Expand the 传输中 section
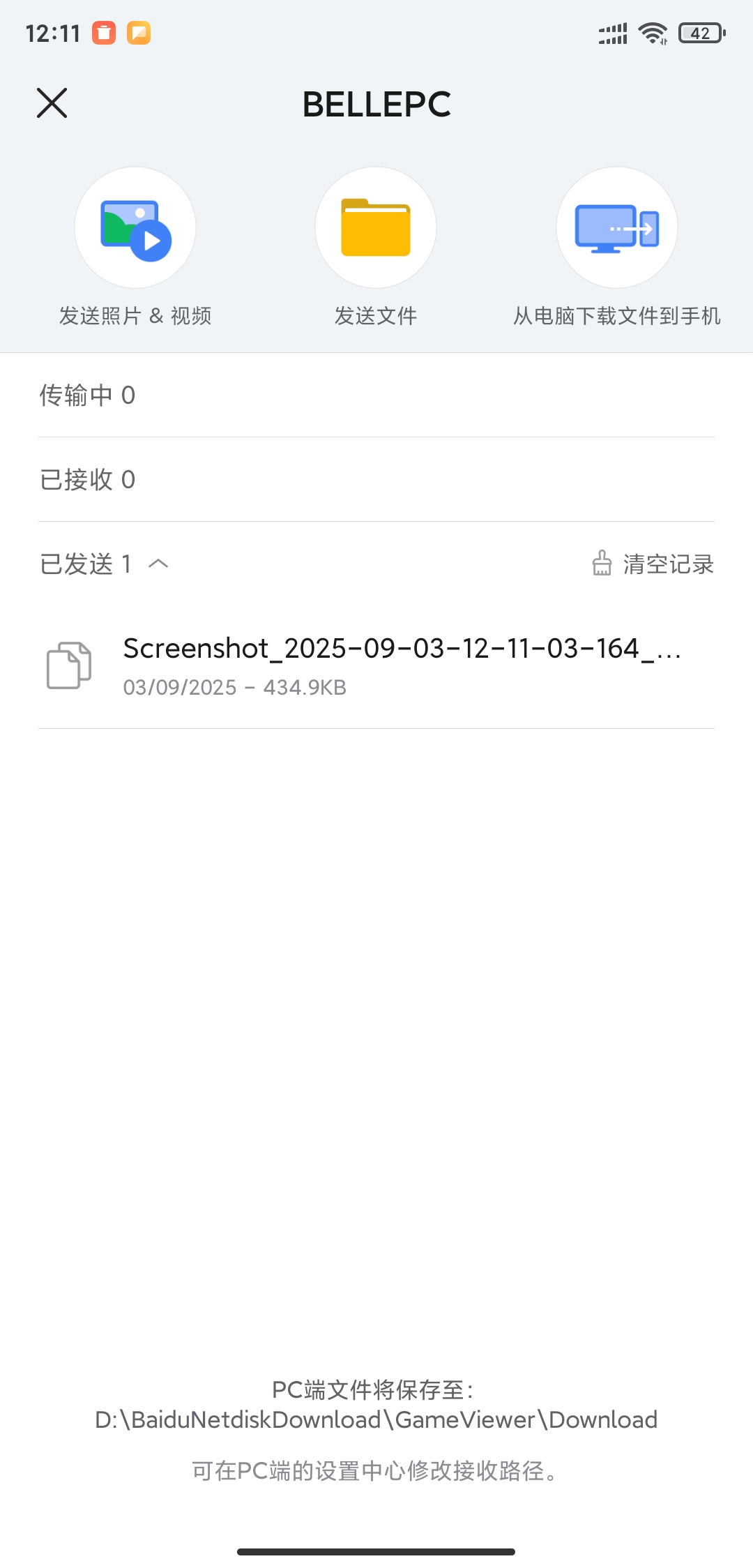 88,395
